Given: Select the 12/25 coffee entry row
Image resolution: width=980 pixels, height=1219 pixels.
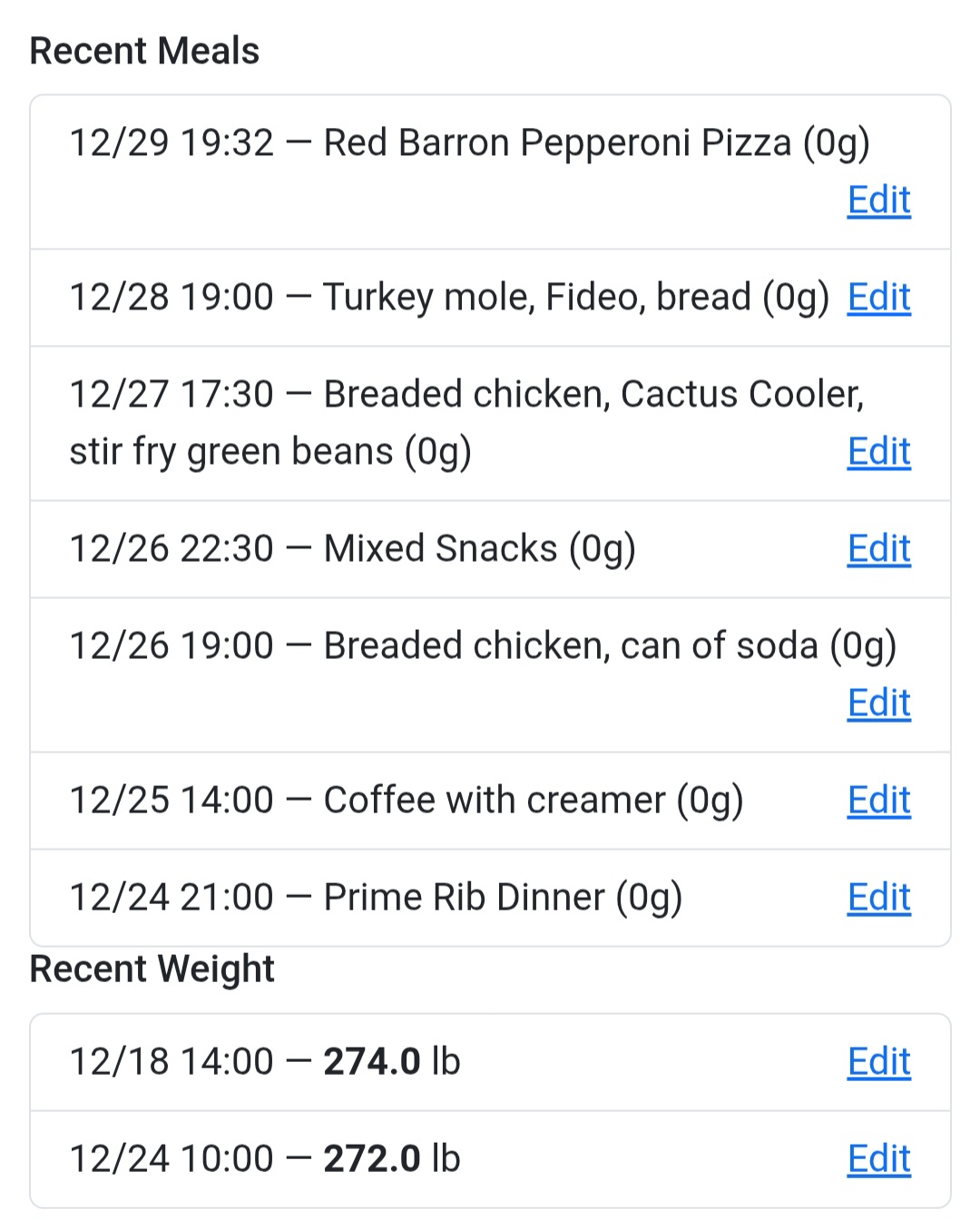Looking at the screenshot, I should [408, 800].
